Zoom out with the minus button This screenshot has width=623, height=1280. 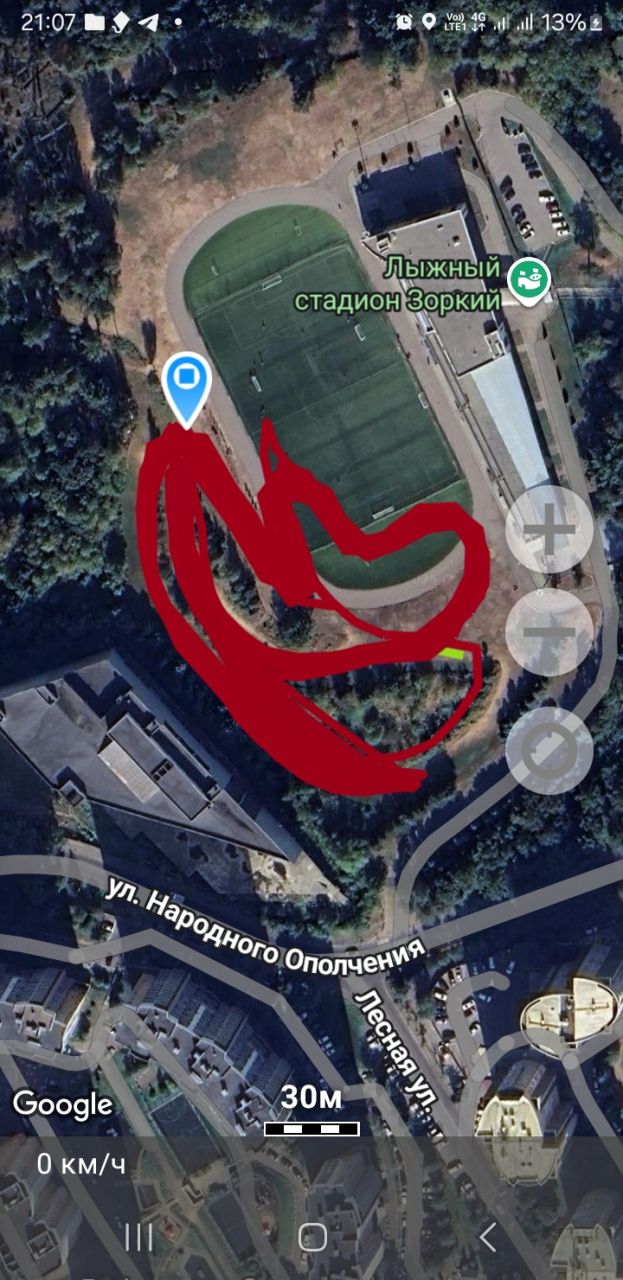[x=549, y=632]
